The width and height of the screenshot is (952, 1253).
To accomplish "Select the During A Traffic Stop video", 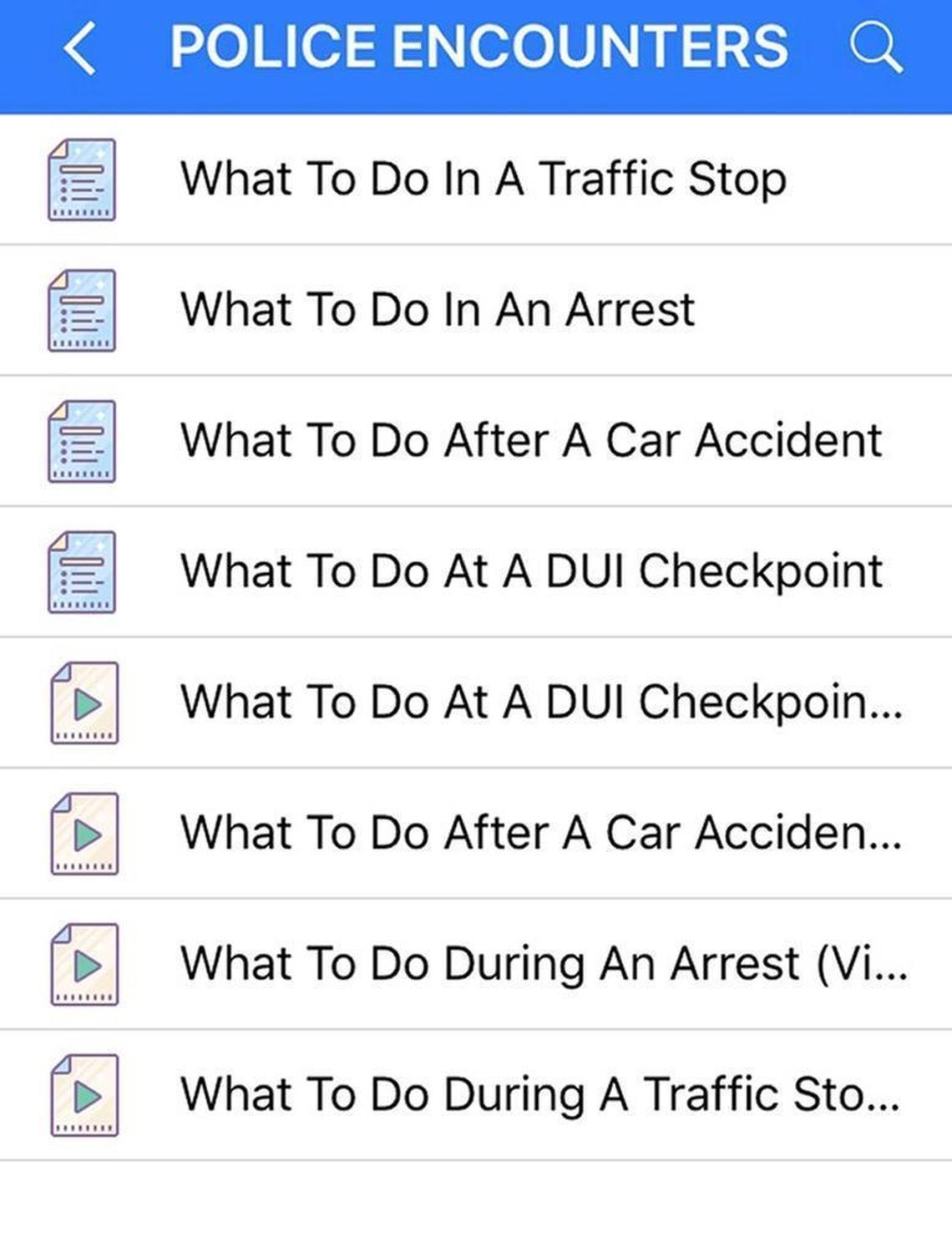I will coord(540,1094).
